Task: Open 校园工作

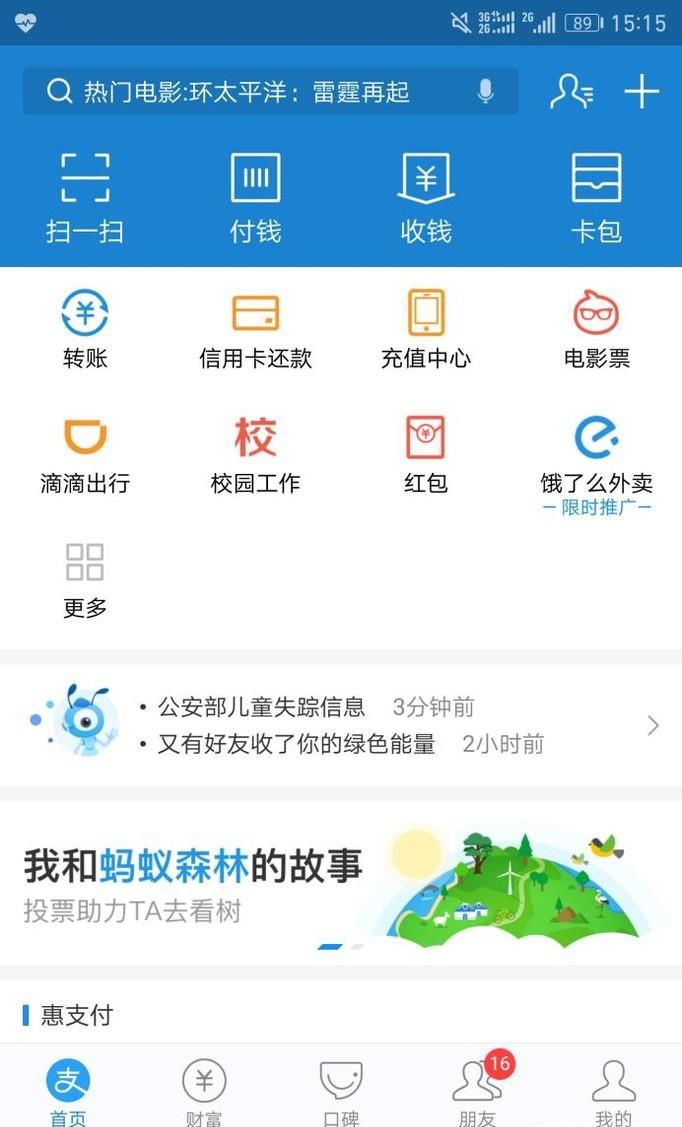Action: (255, 455)
